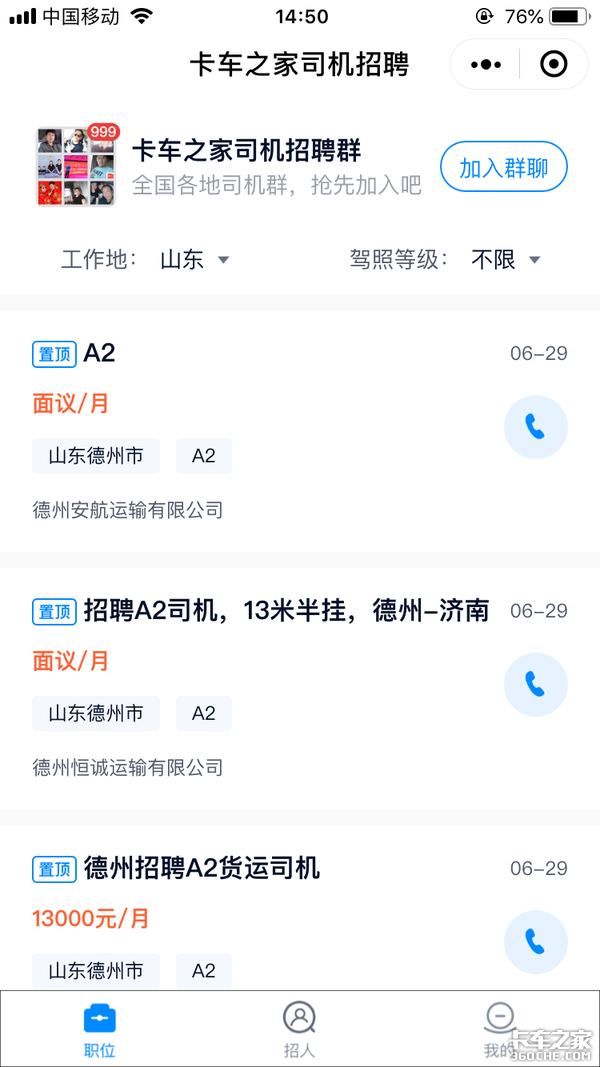Switch to the 我的 profile tab

[499, 1030]
